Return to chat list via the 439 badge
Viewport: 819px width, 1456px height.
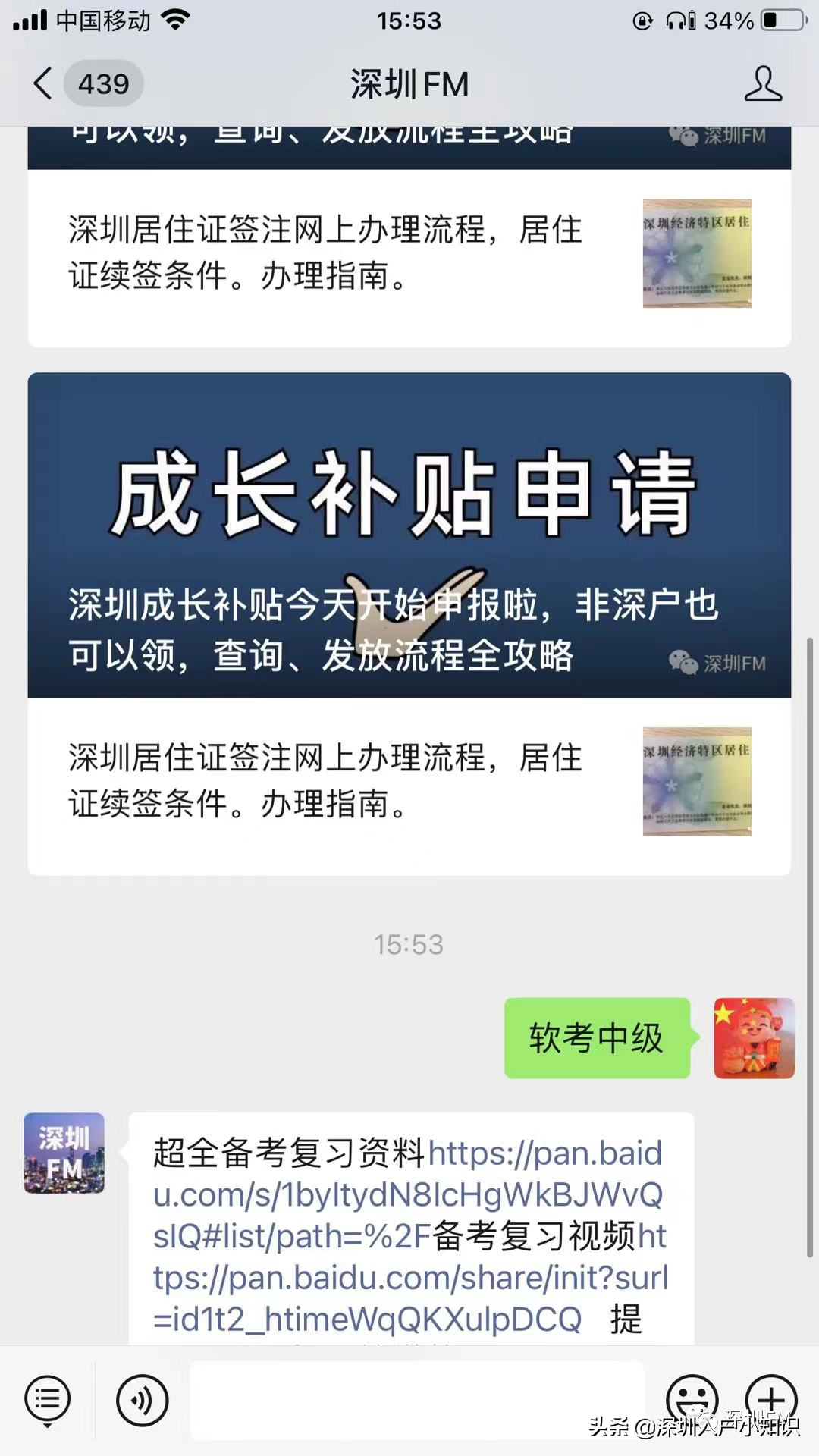[x=103, y=84]
